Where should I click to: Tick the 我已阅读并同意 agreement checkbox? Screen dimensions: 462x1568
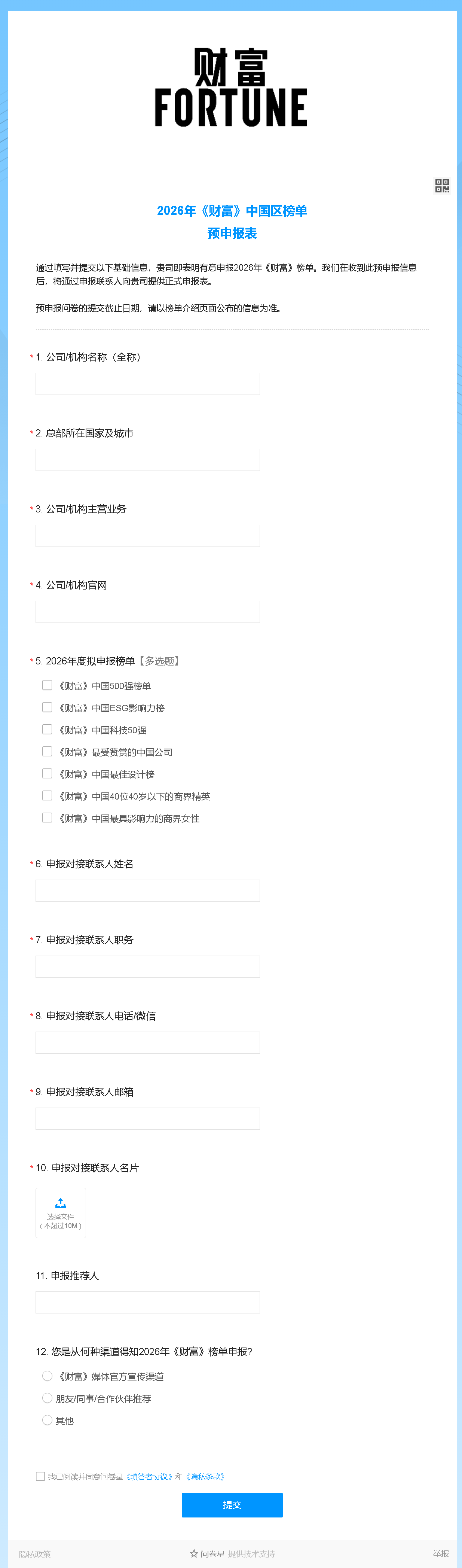[40, 1476]
